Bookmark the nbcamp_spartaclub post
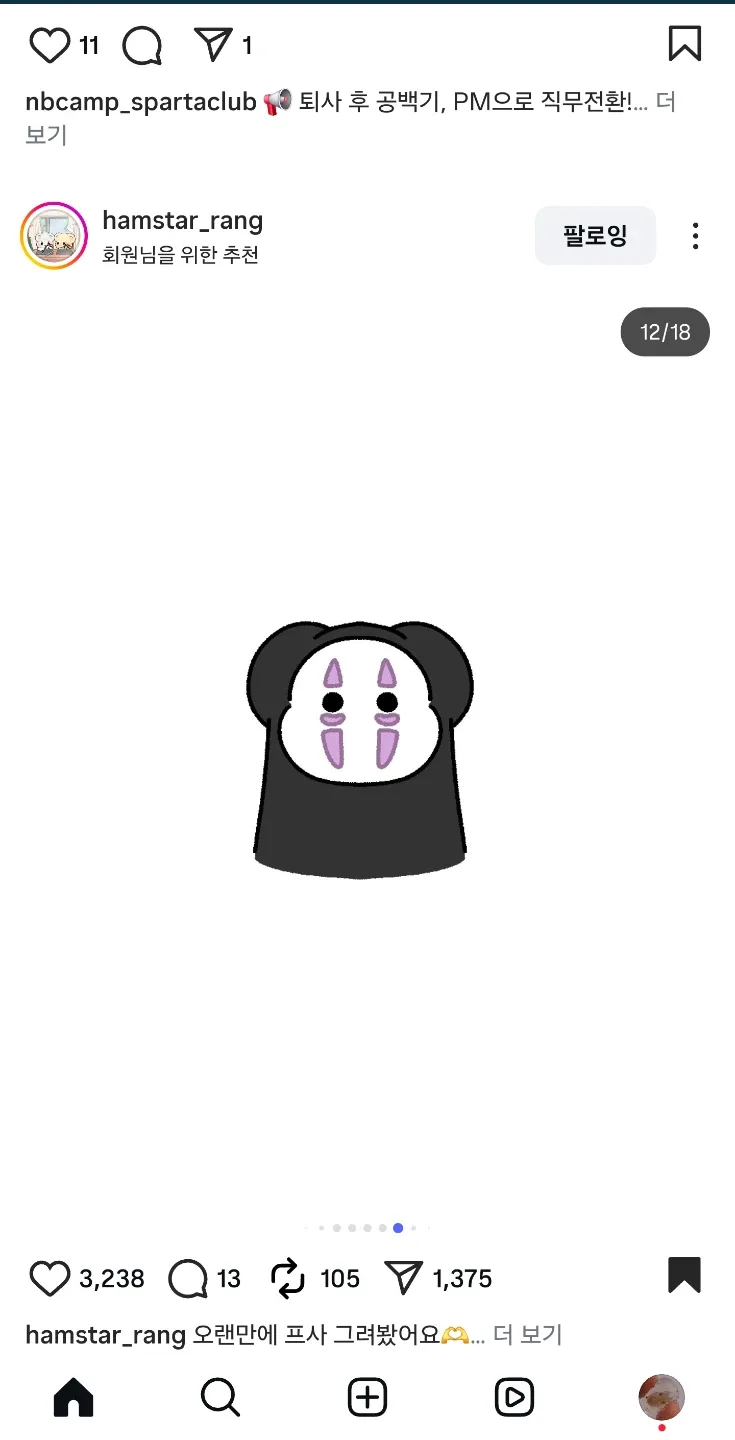Viewport: 735px width, 1440px height. click(685, 44)
